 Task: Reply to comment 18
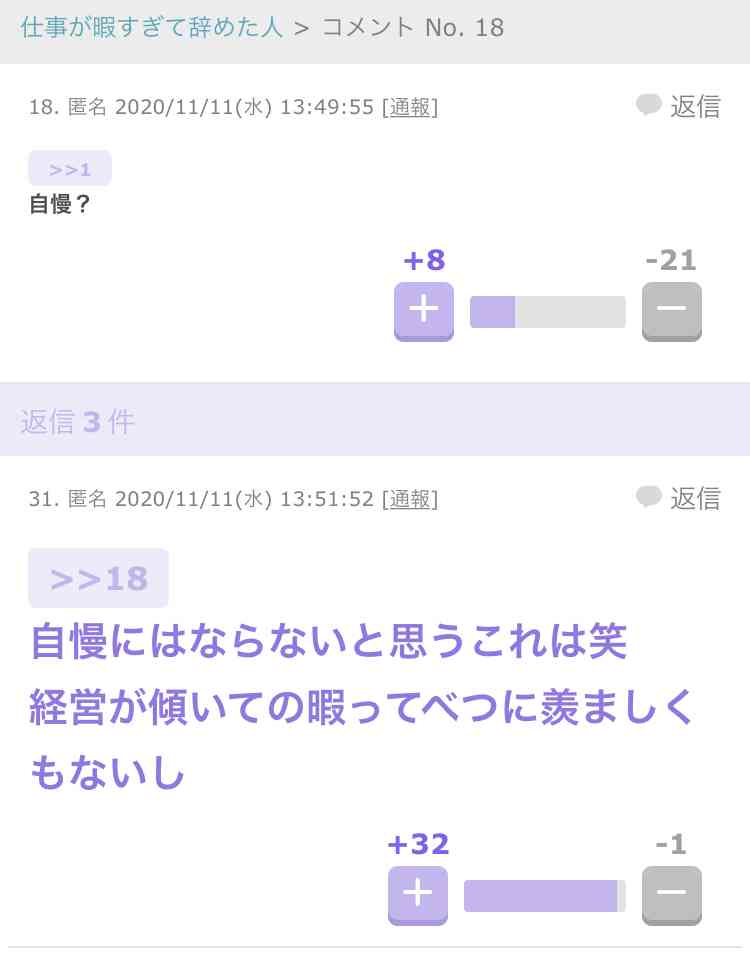[679, 106]
